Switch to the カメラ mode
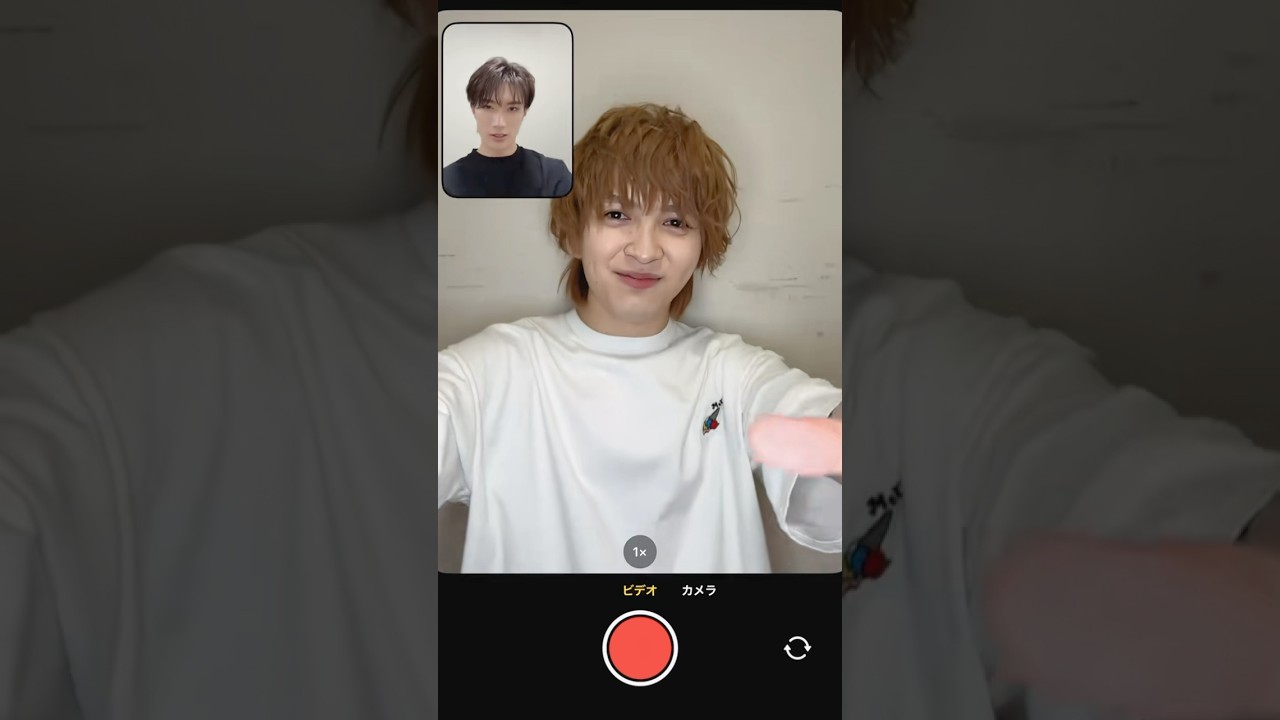The image size is (1280, 720). [x=699, y=590]
